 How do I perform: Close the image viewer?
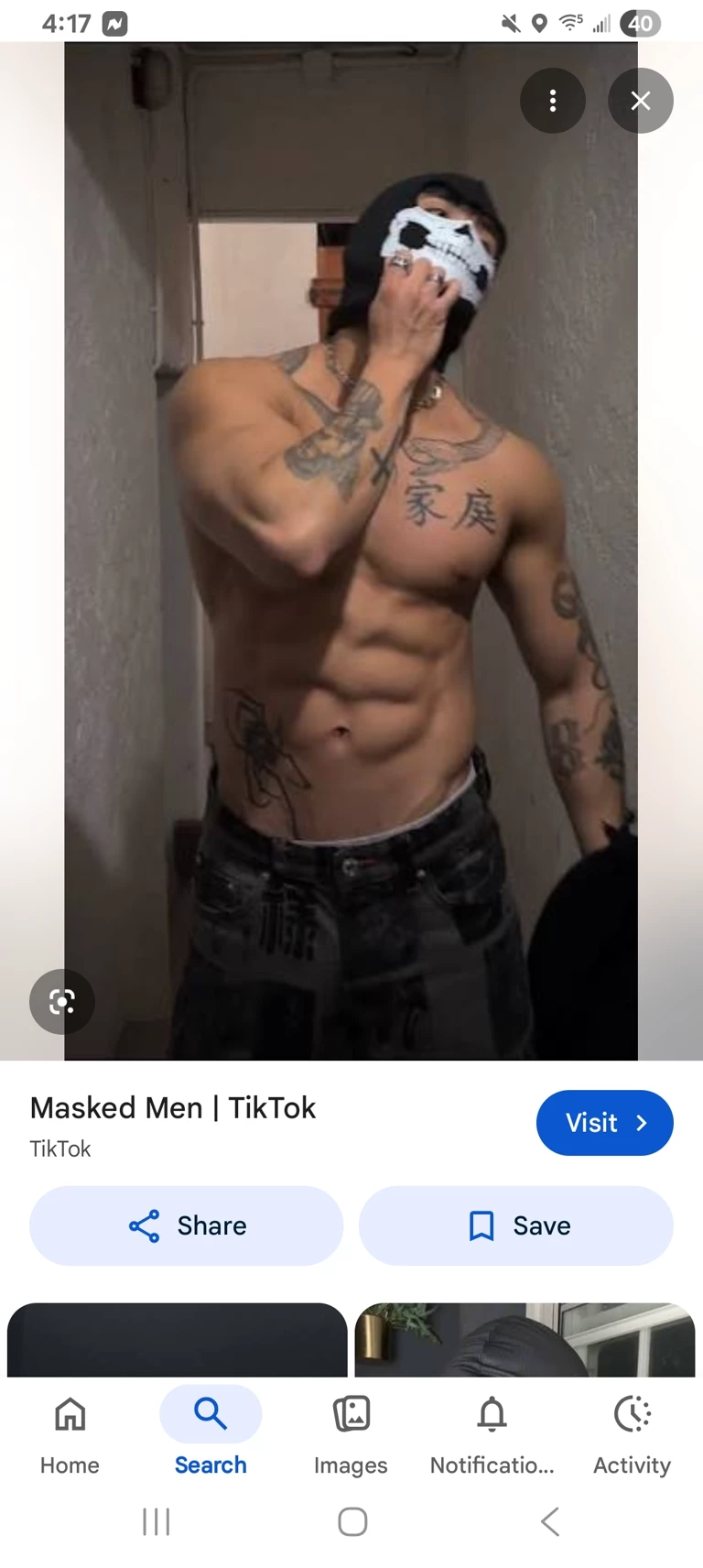(x=640, y=101)
